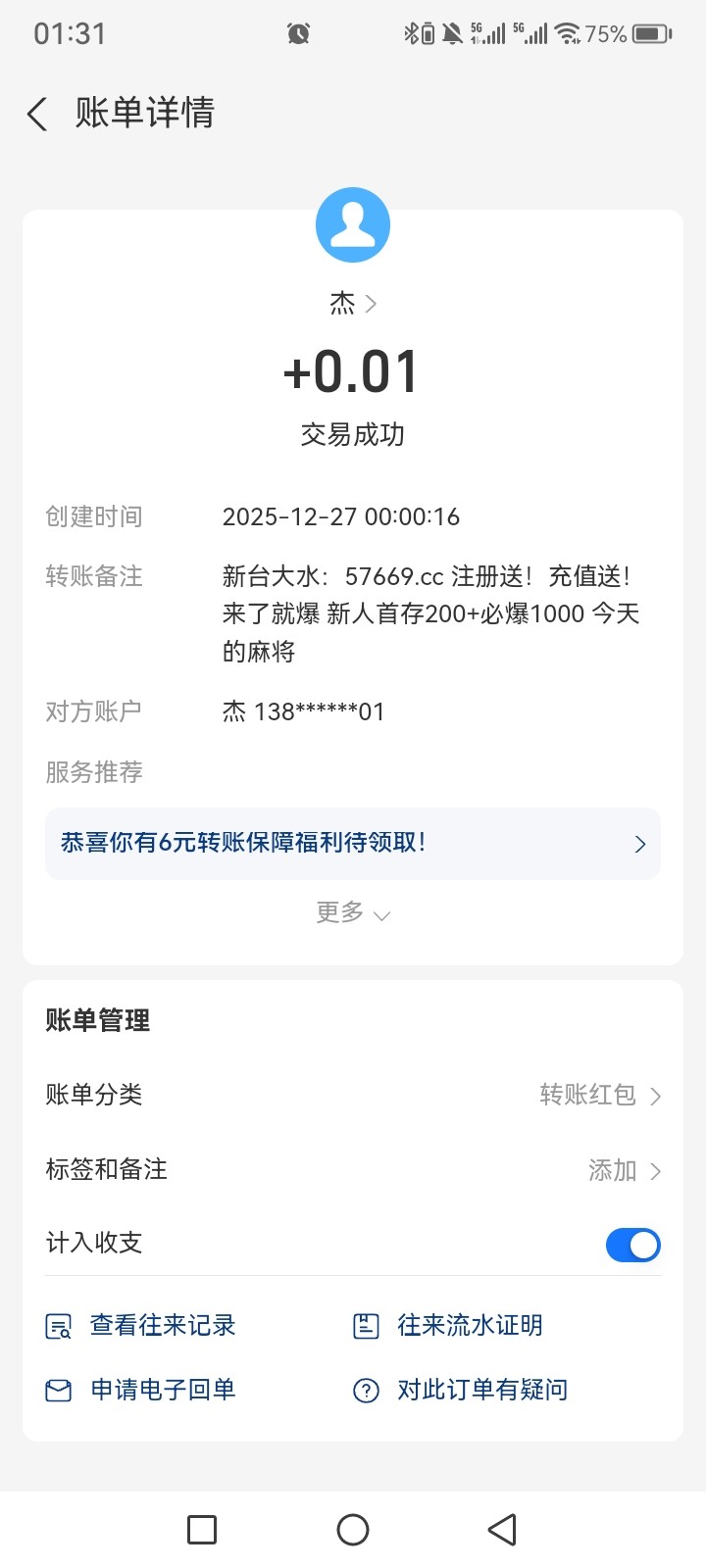The width and height of the screenshot is (706, 1568).
Task: Open 查看往来记录
Action: [143, 1326]
